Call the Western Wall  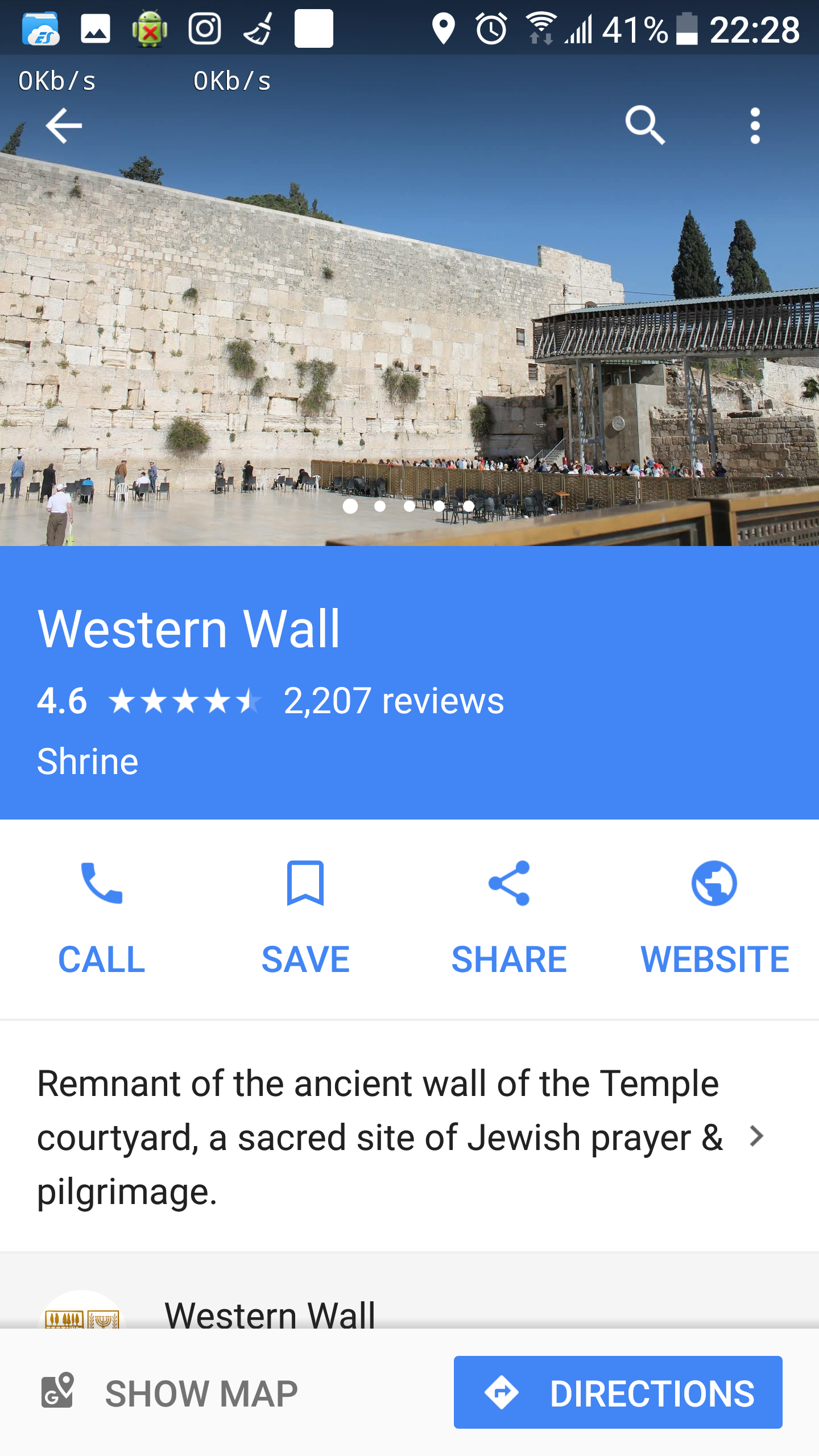coord(102,917)
